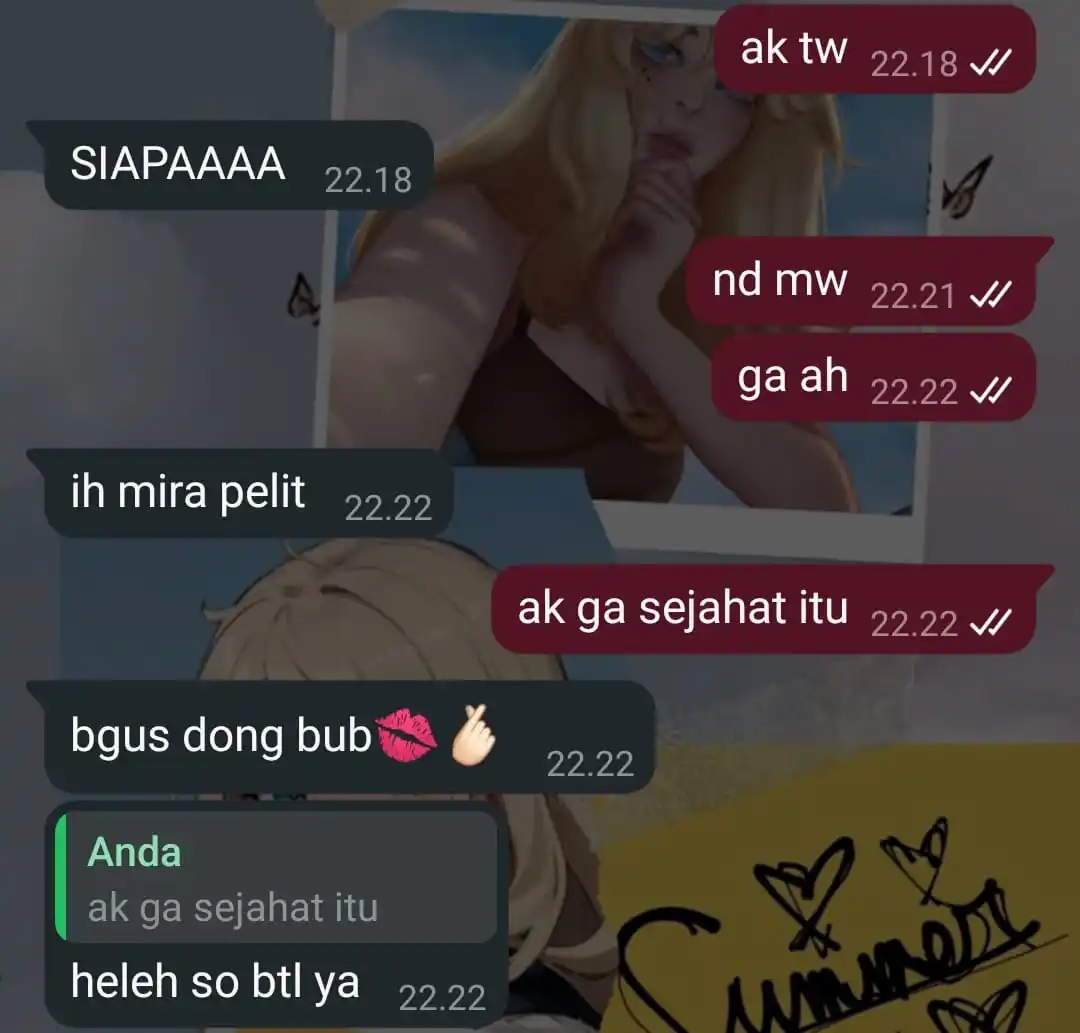This screenshot has width=1080, height=1033.
Task: Open the quoted Anda reply preview
Action: pos(277,878)
